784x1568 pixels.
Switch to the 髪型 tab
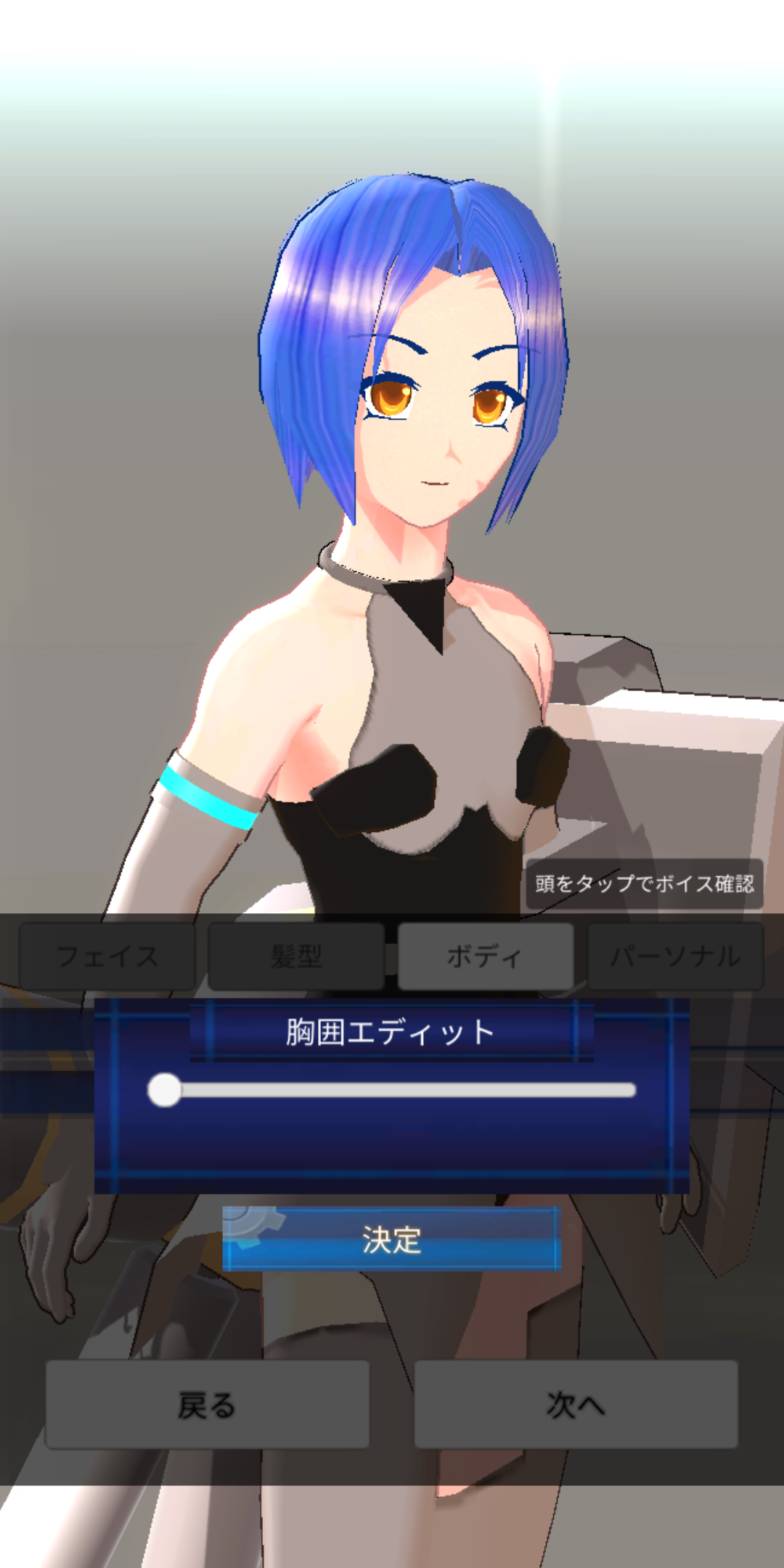point(296,956)
